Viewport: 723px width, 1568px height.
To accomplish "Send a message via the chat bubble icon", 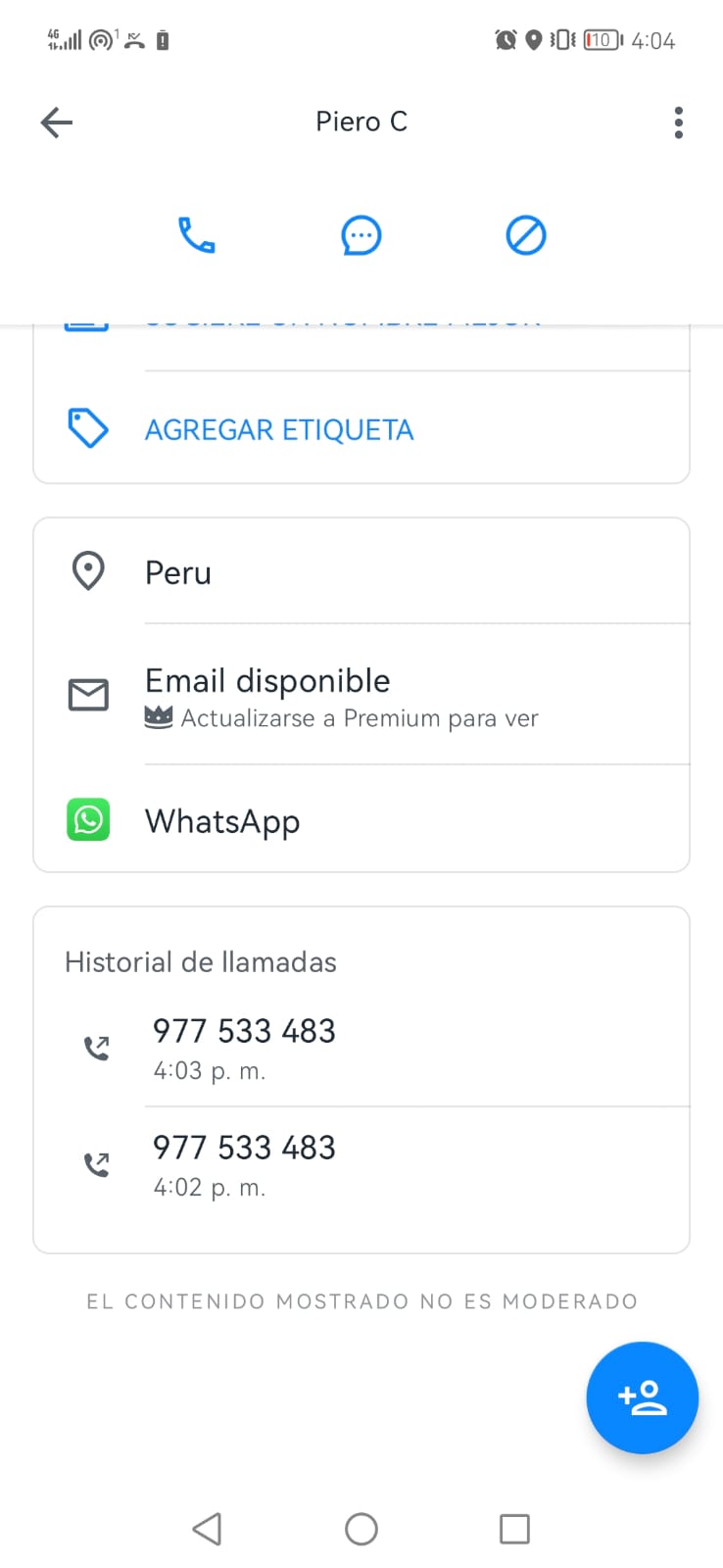I will tap(361, 235).
